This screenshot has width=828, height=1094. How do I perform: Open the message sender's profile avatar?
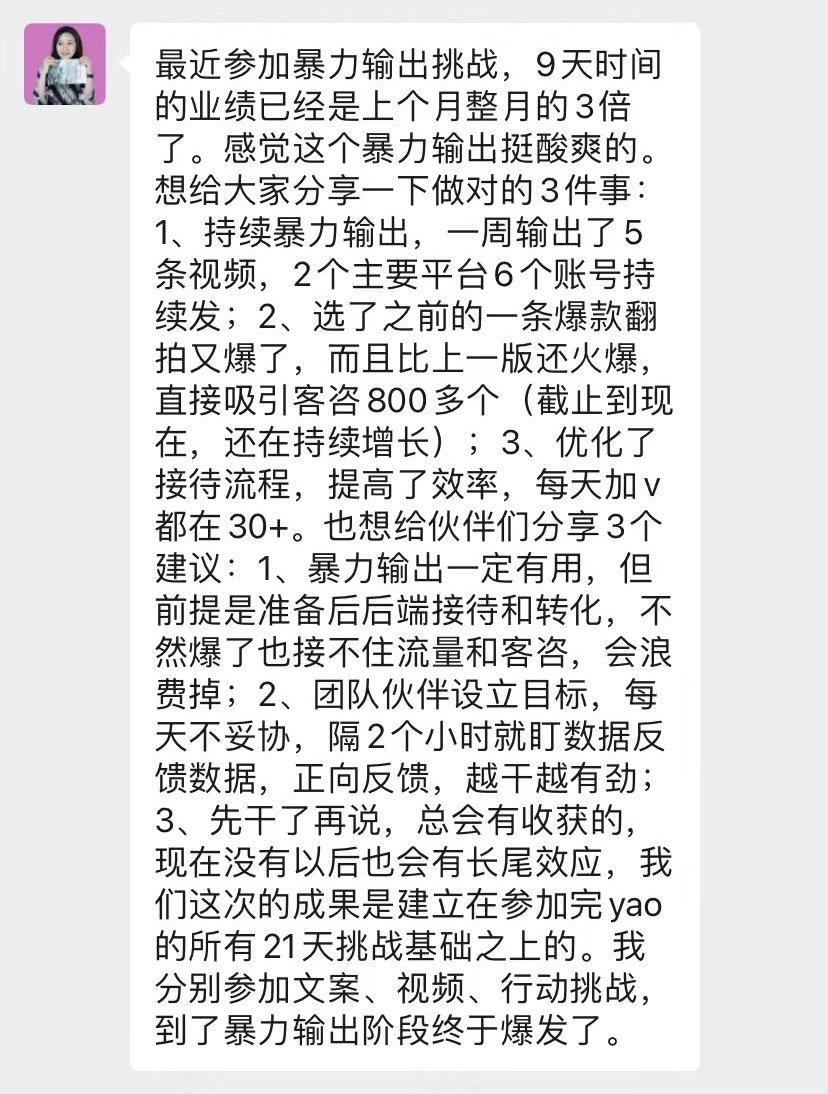[64, 64]
